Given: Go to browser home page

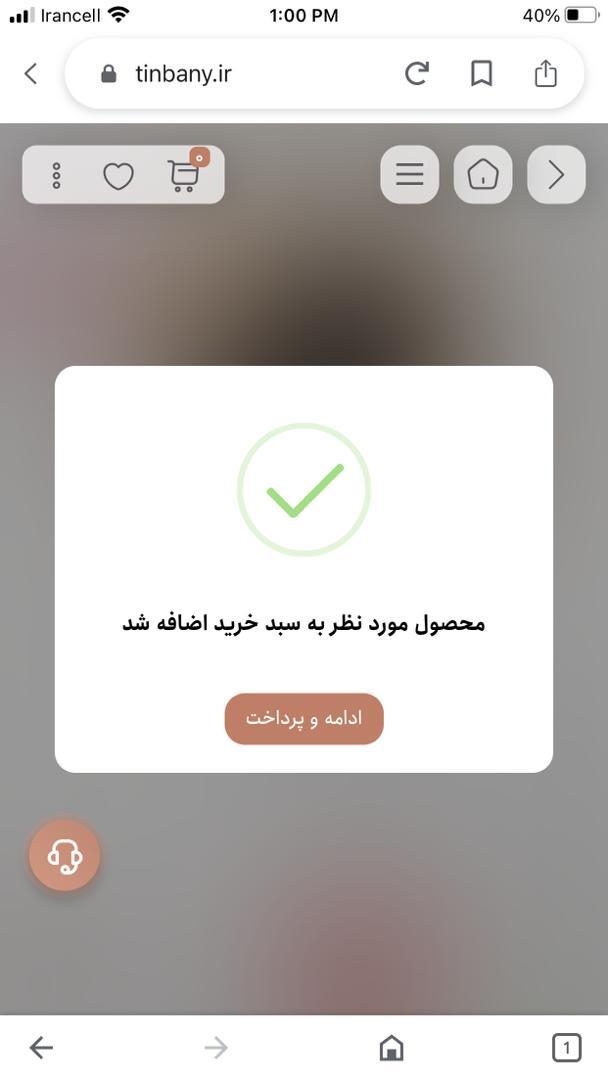Looking at the screenshot, I should pyautogui.click(x=391, y=1047).
